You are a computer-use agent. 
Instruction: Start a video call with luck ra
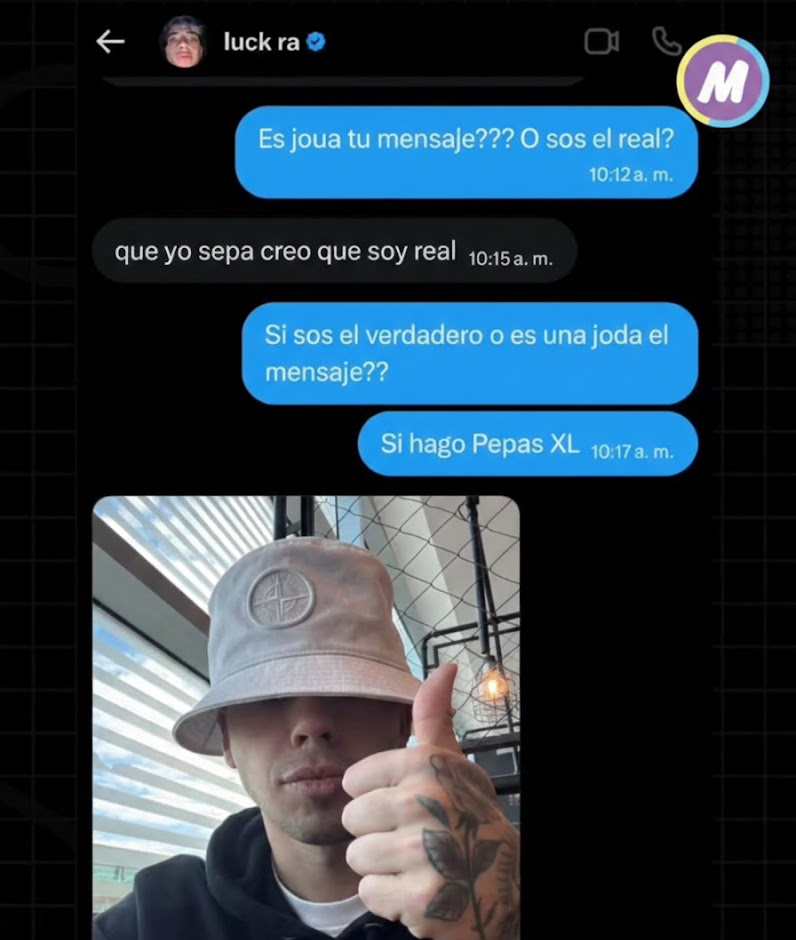[x=601, y=41]
